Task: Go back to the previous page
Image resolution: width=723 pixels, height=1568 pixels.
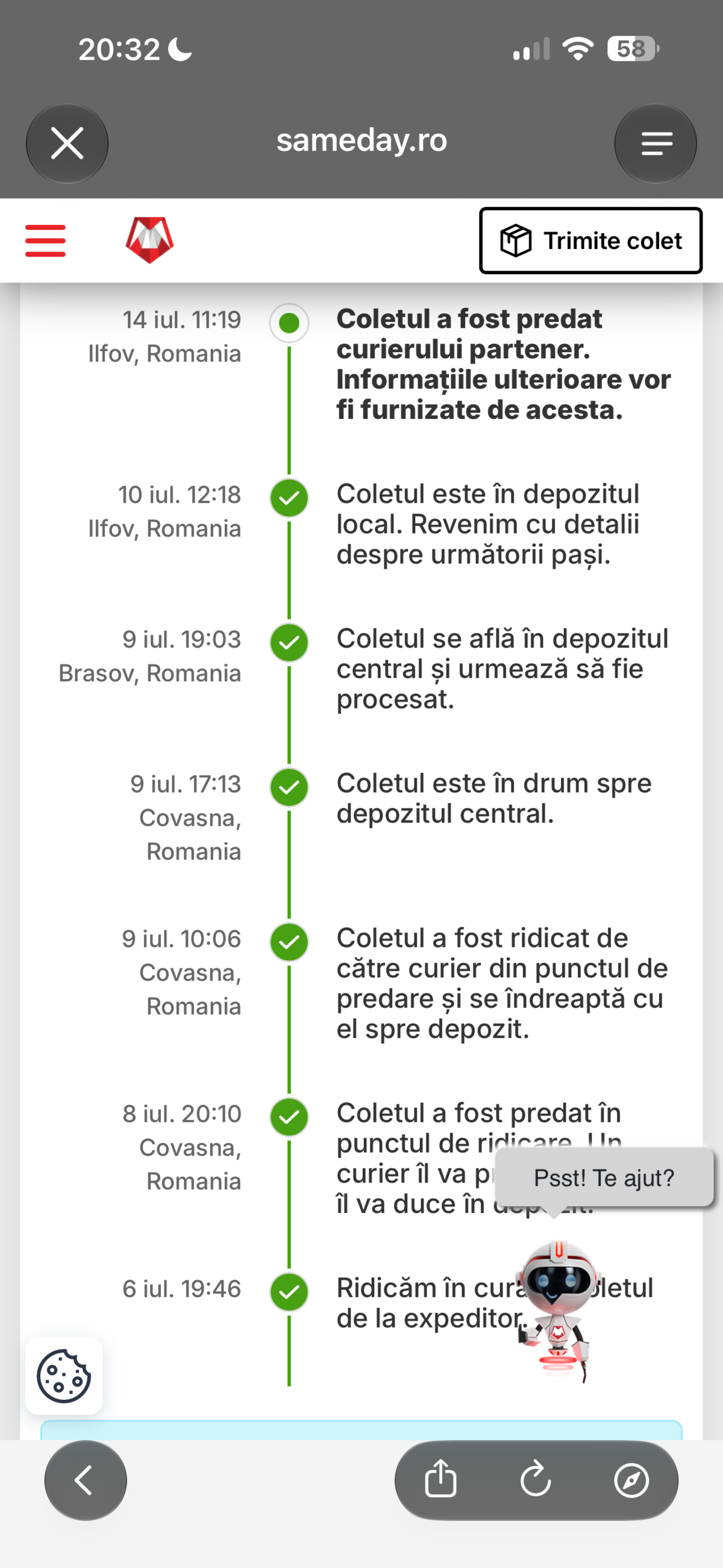Action: tap(86, 1480)
